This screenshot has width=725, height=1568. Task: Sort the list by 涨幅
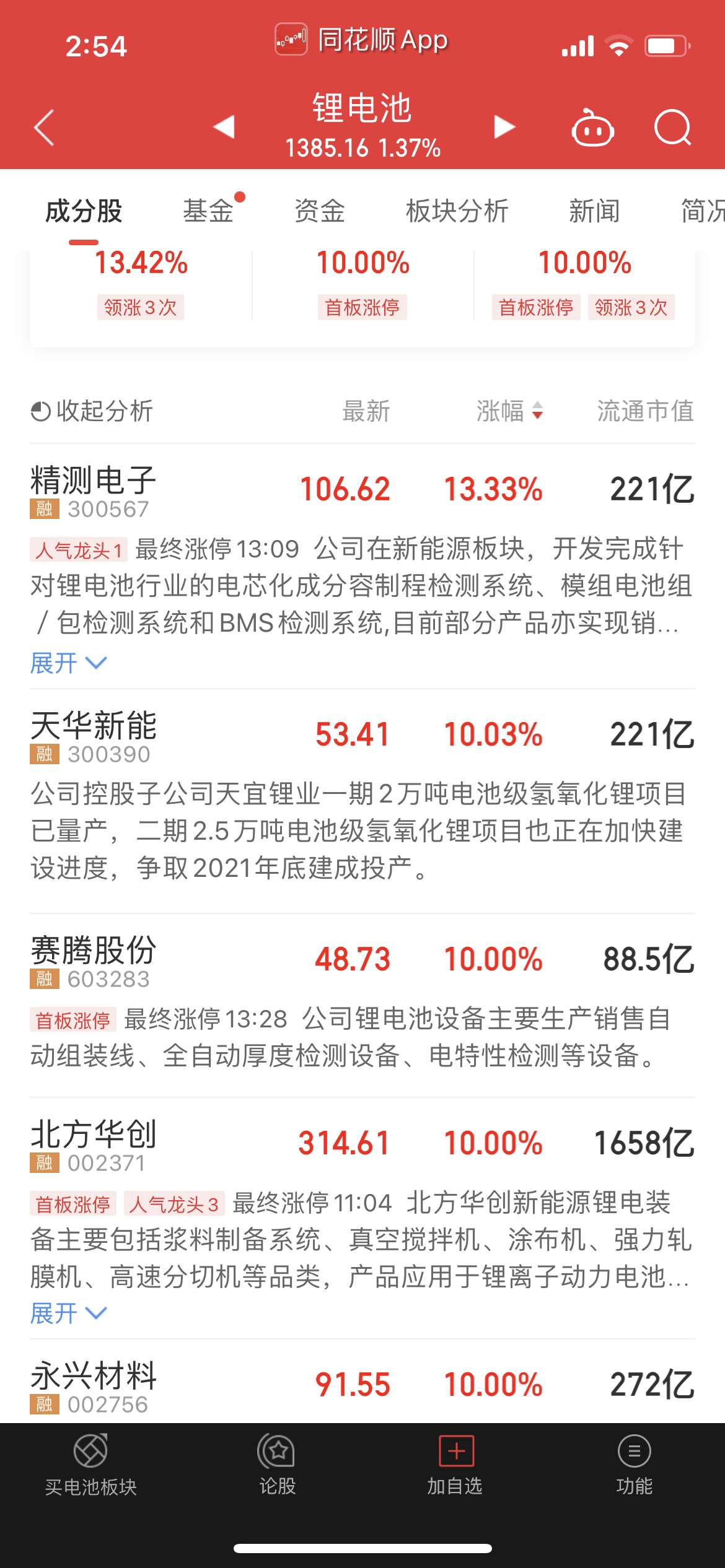tap(509, 411)
